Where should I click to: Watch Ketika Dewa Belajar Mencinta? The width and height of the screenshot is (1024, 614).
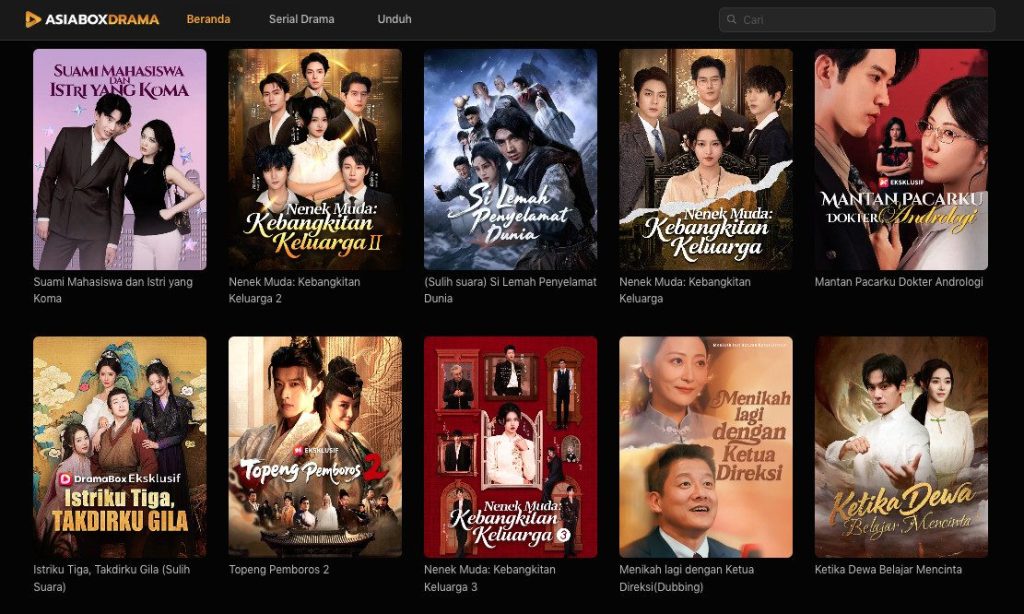(x=901, y=446)
